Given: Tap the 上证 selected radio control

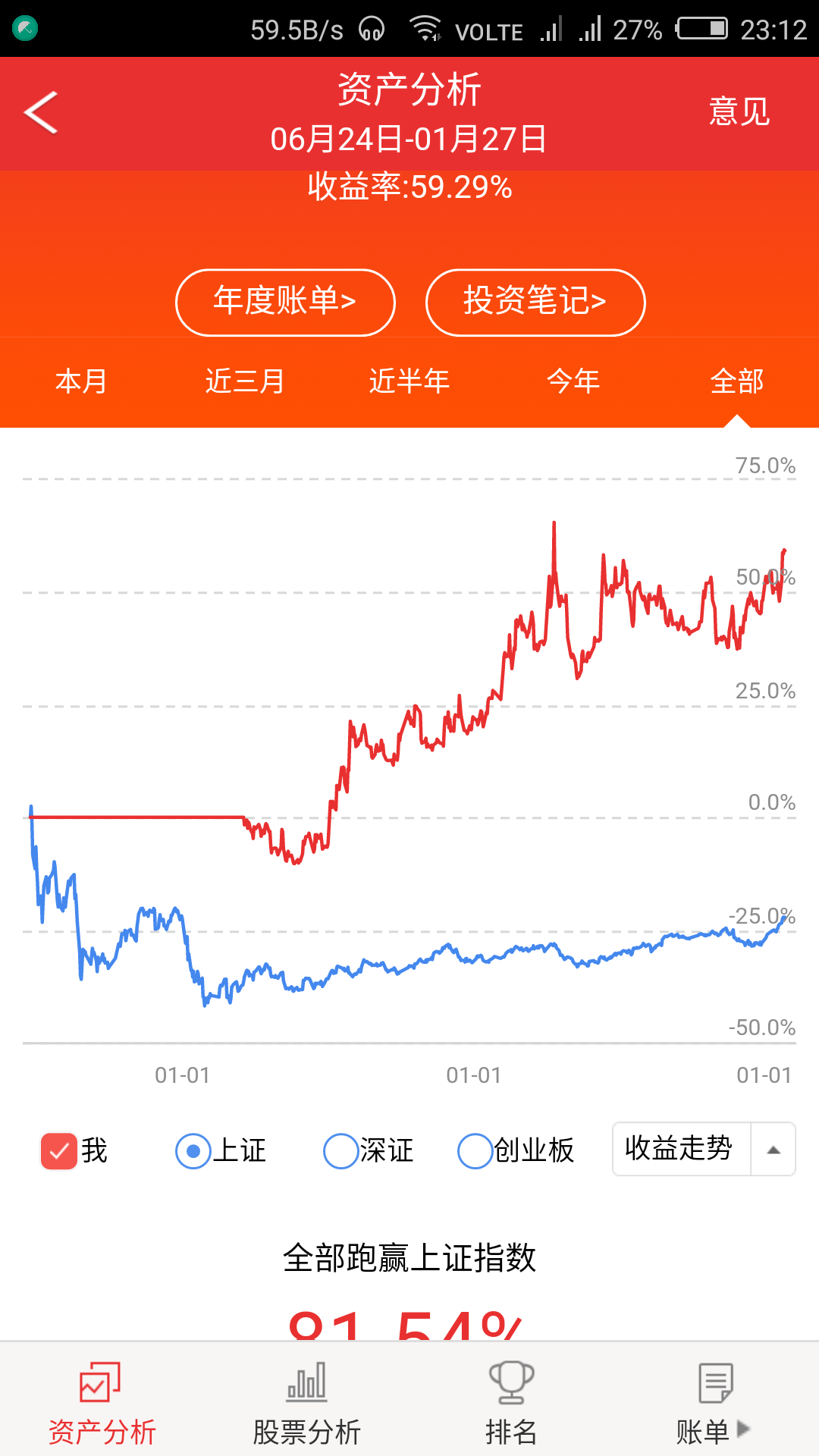Looking at the screenshot, I should click(x=192, y=1150).
